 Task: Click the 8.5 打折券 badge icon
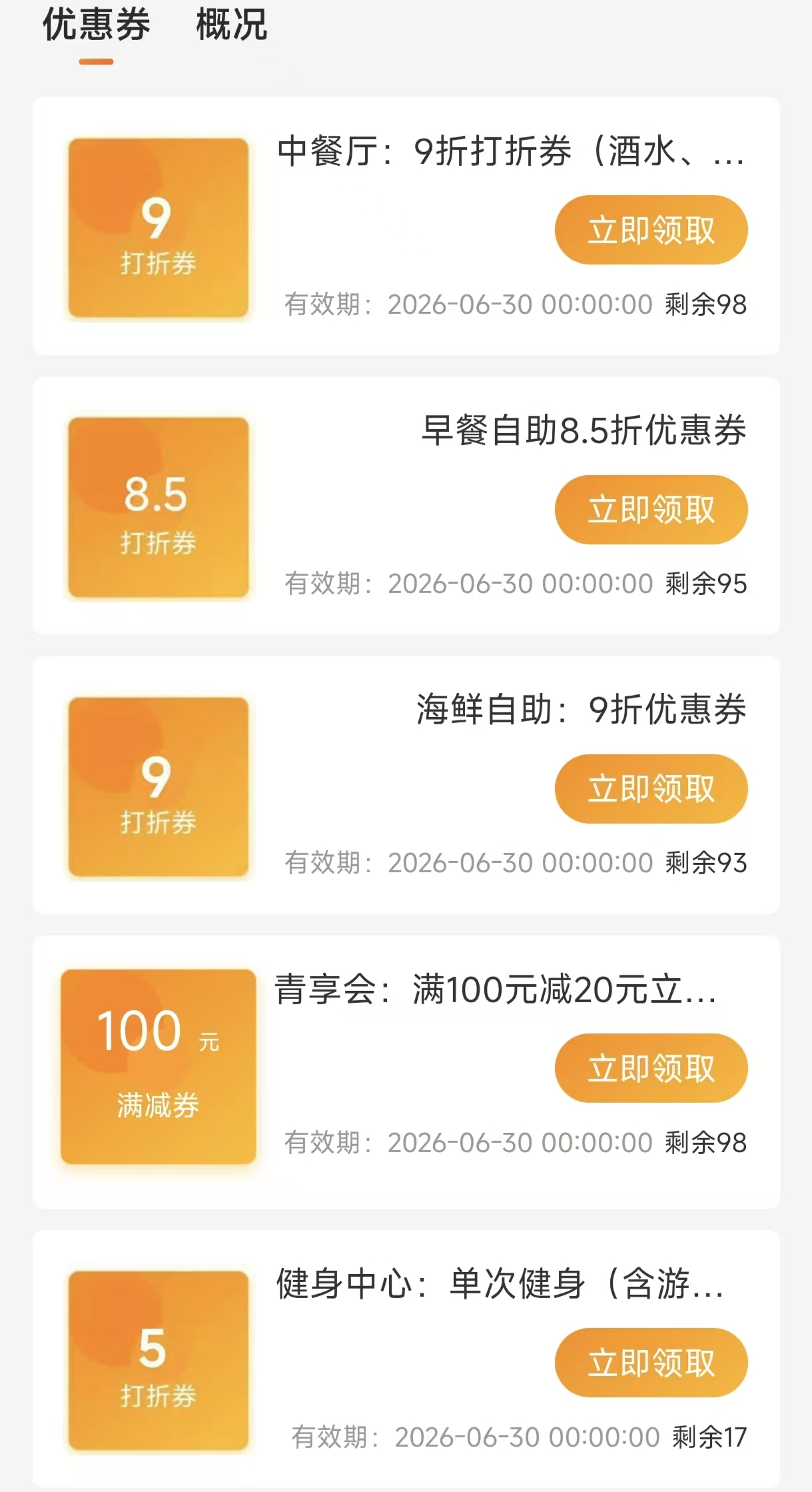(x=157, y=508)
